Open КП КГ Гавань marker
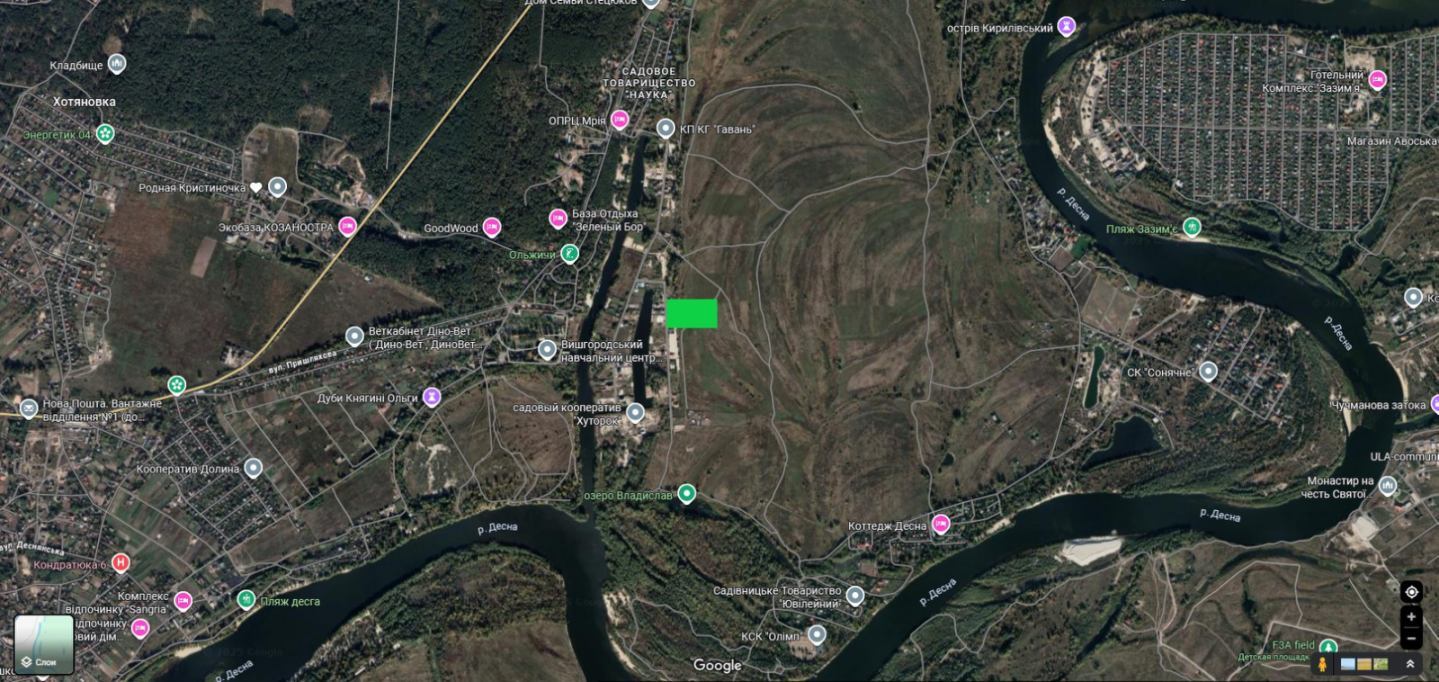The width and height of the screenshot is (1439, 682). click(665, 128)
